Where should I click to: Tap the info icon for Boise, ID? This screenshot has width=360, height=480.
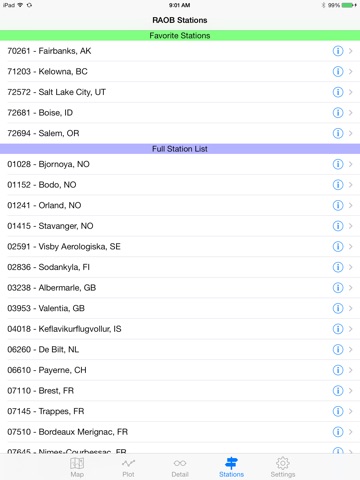(338, 113)
